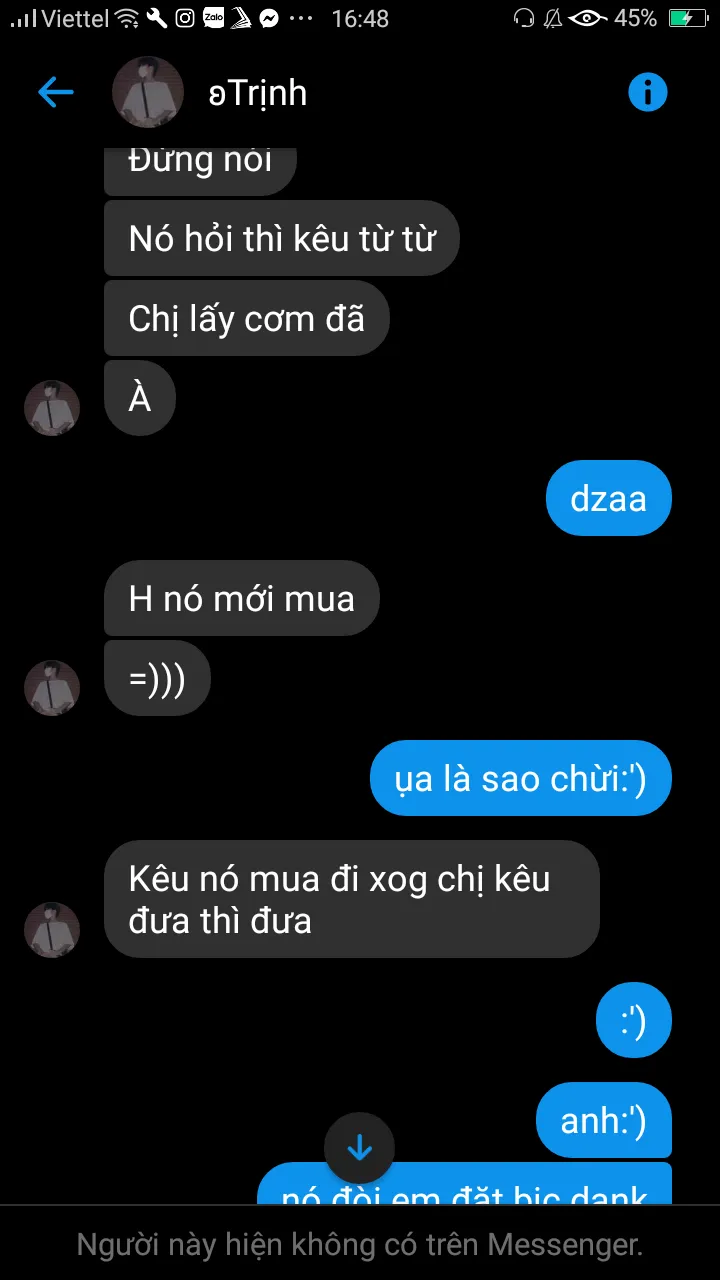Open Trịnh's contact name in header
Viewport: 720px width, 1280px height.
(x=258, y=93)
